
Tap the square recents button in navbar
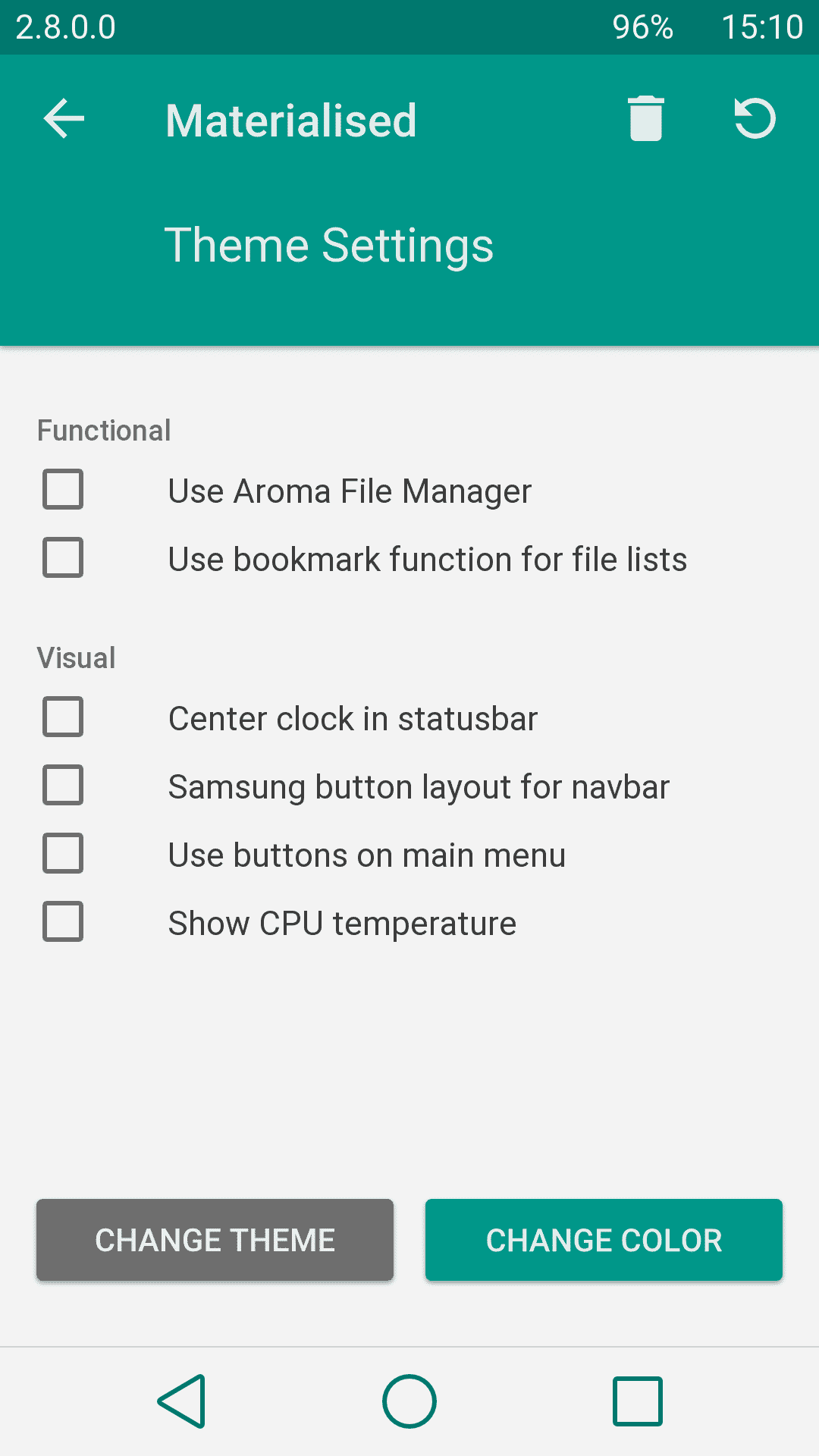(x=638, y=1401)
